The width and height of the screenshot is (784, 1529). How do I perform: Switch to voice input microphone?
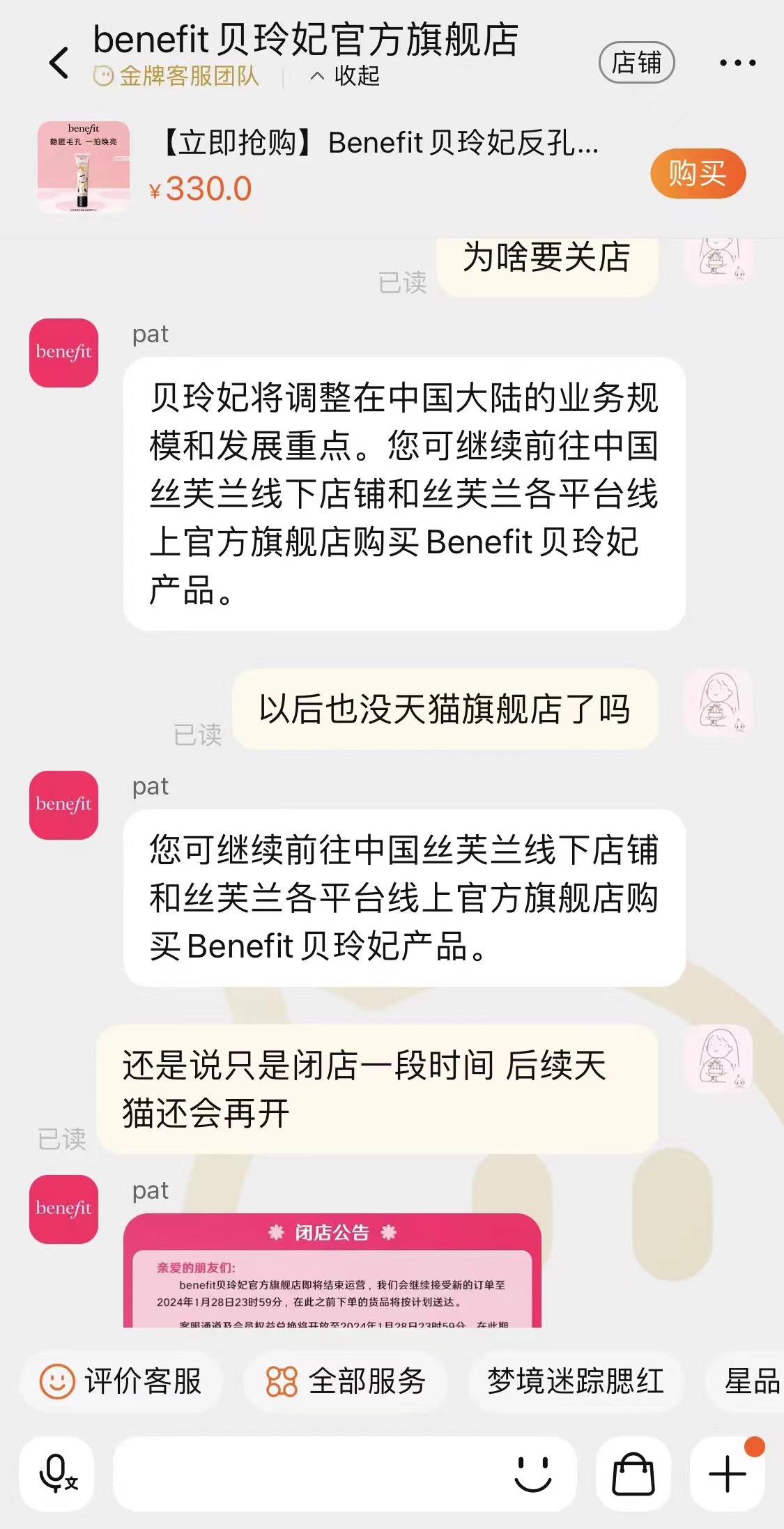click(56, 1473)
